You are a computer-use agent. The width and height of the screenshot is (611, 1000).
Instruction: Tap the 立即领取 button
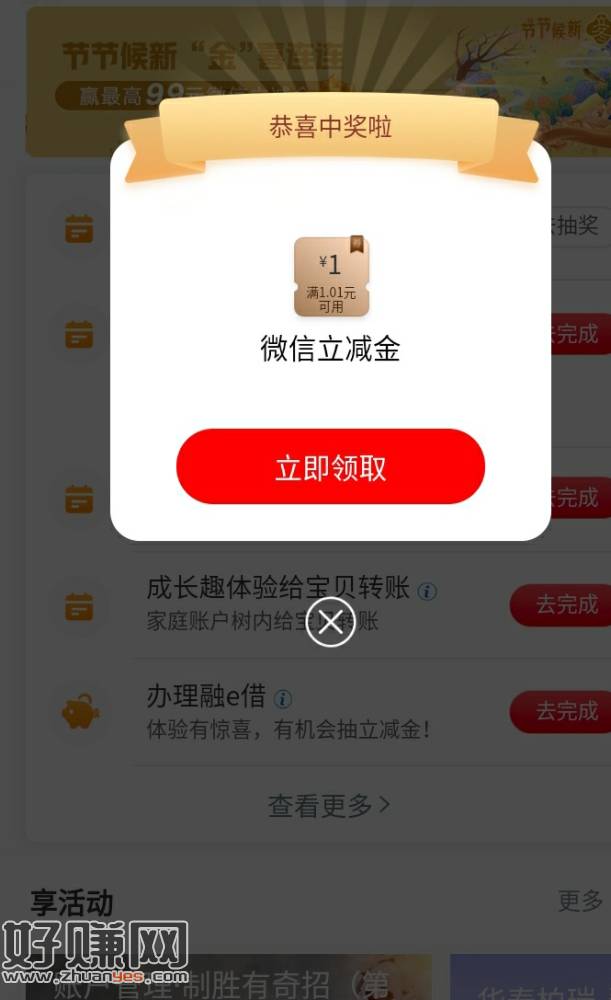[330, 467]
